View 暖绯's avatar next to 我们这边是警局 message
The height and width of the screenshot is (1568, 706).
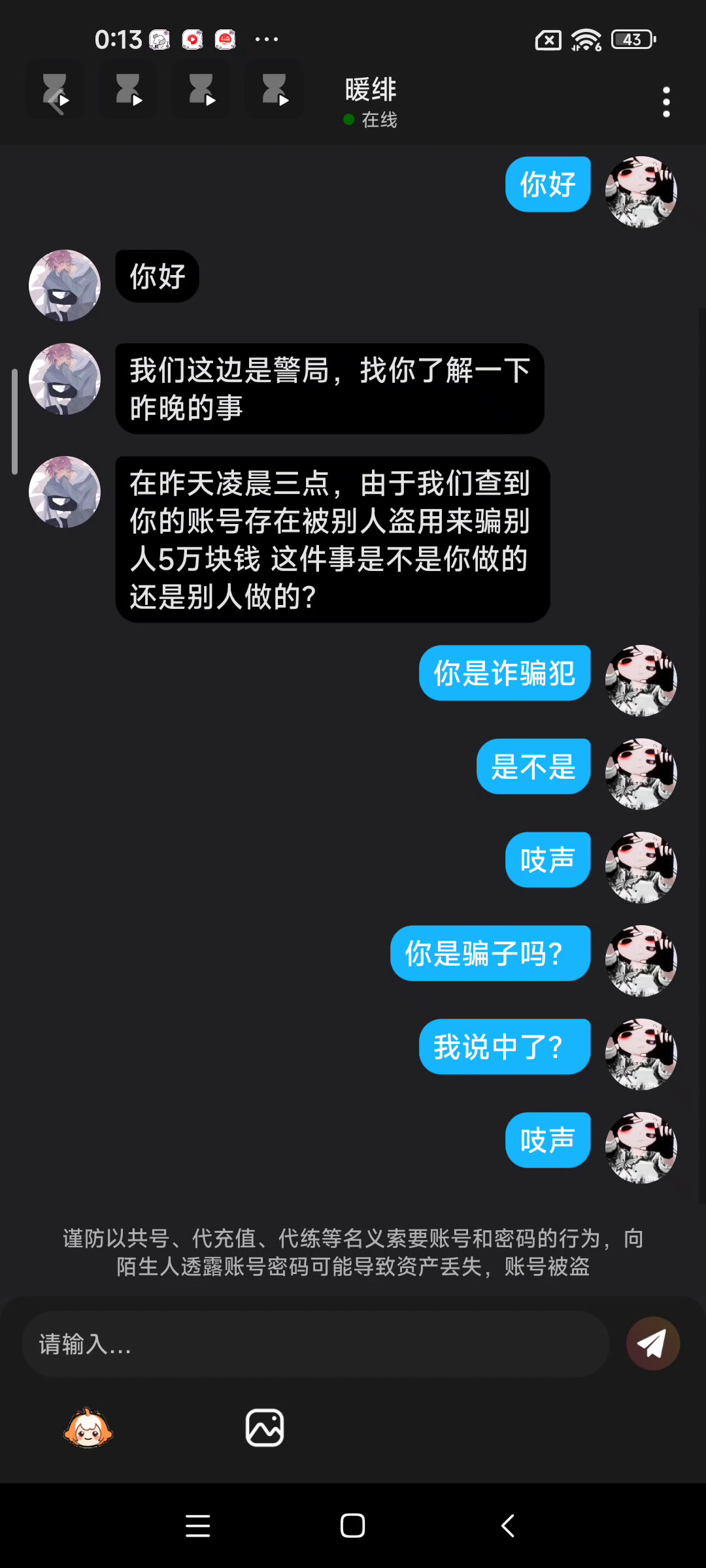(x=65, y=379)
